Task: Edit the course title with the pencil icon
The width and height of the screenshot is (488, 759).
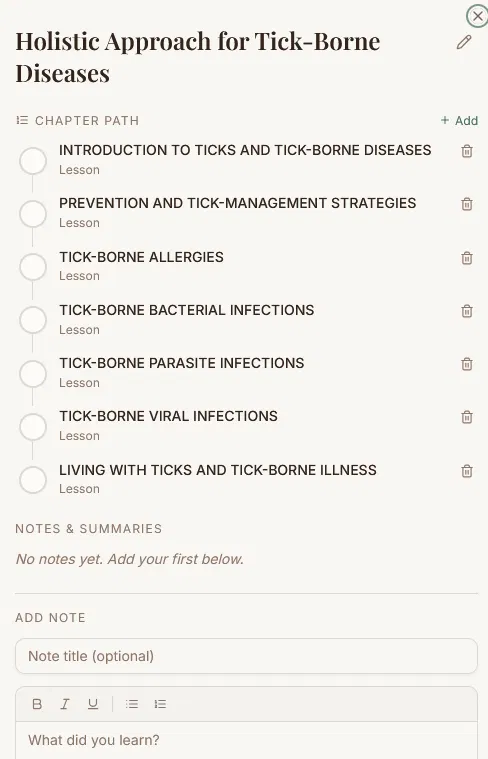Action: click(464, 42)
